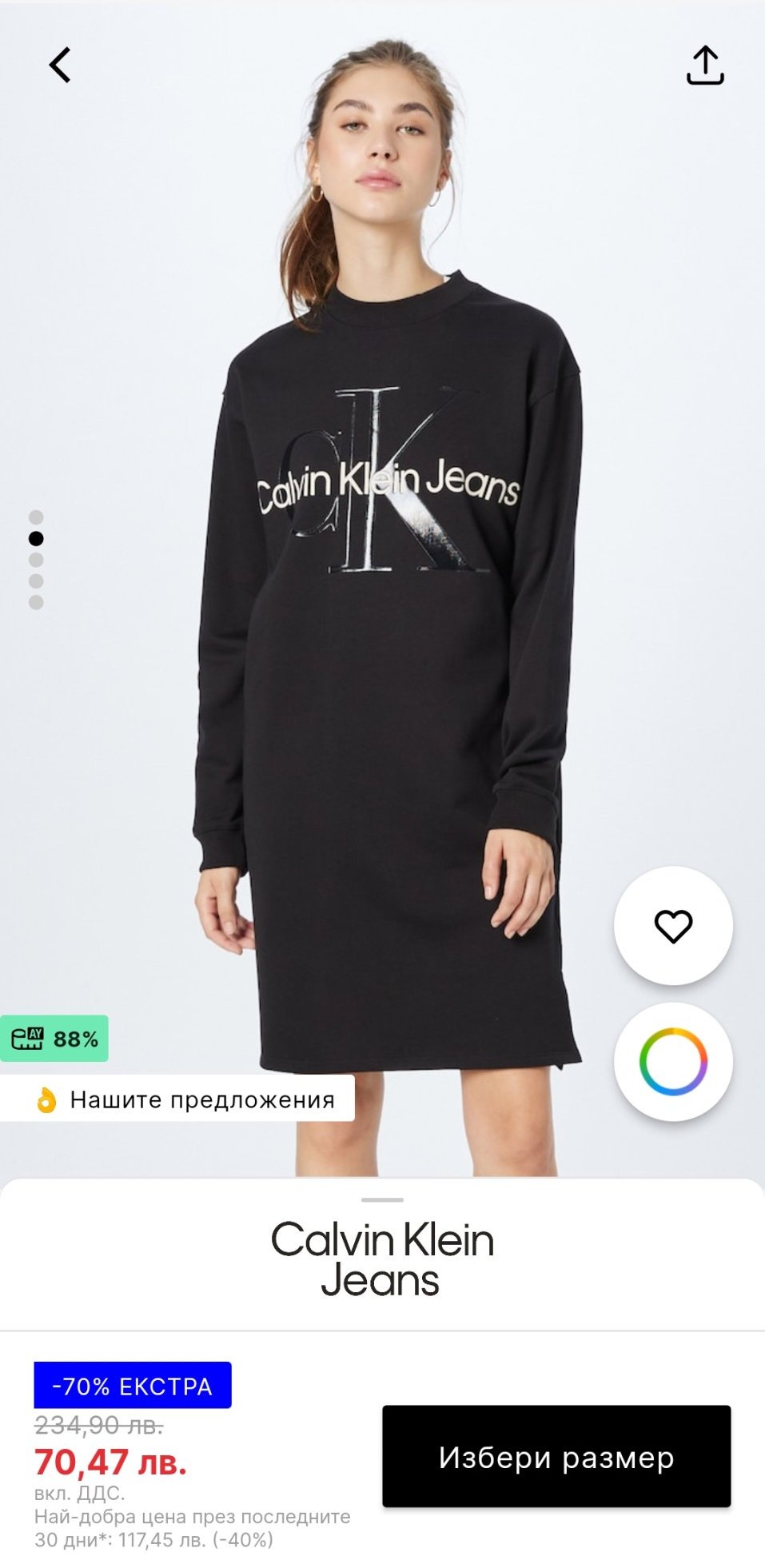The height and width of the screenshot is (1568, 765).
Task: Open the 88% size fit badge
Action: click(x=54, y=1039)
